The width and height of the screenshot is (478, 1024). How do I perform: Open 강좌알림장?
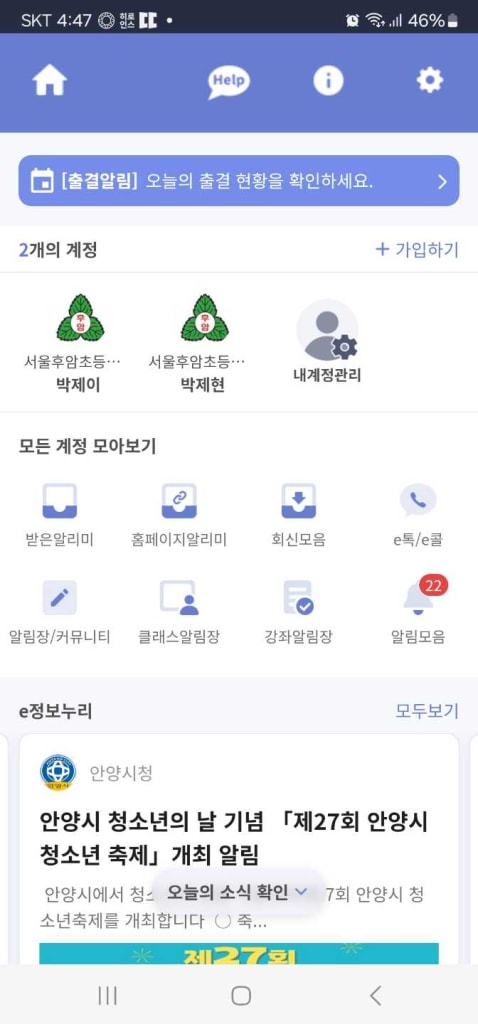(298, 611)
